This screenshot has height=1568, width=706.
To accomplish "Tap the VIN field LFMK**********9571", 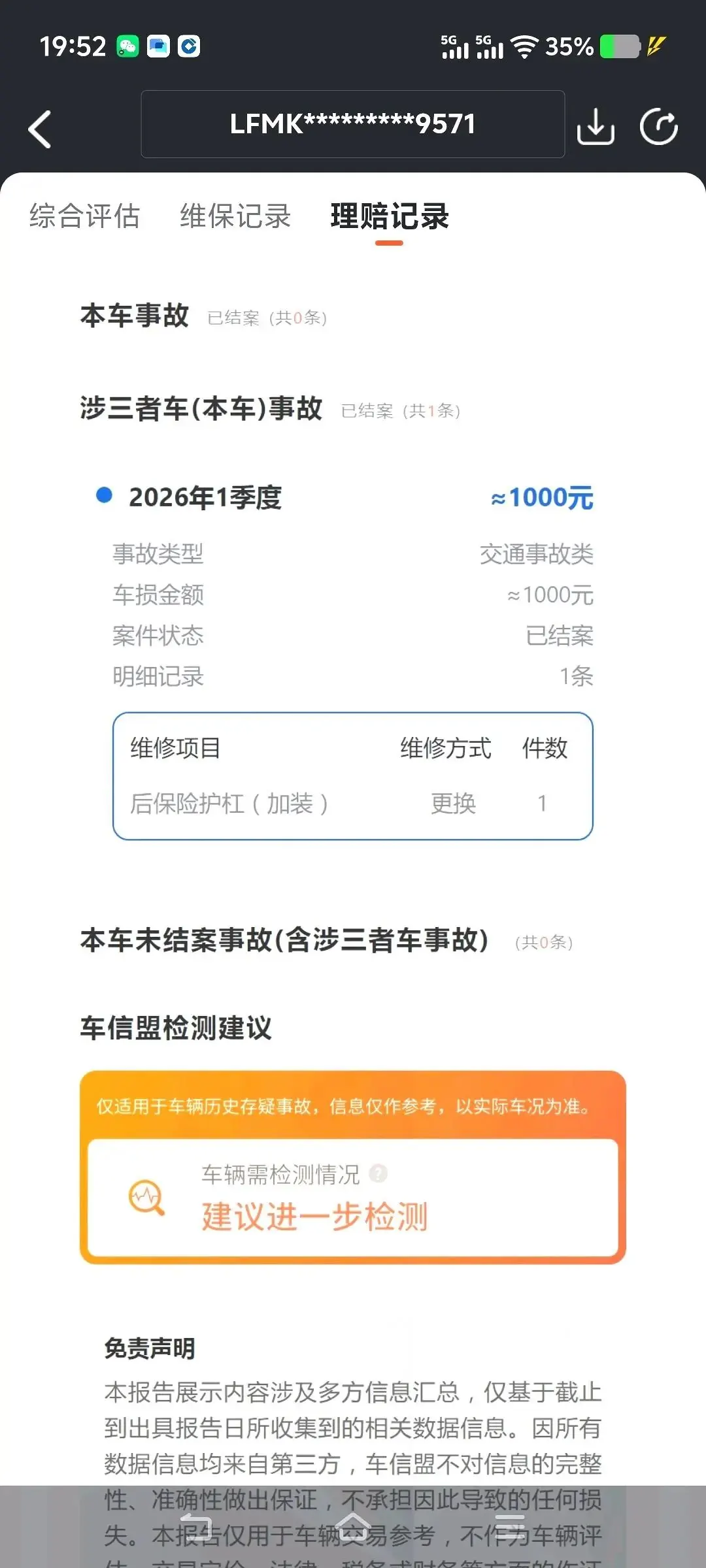I will tap(353, 124).
